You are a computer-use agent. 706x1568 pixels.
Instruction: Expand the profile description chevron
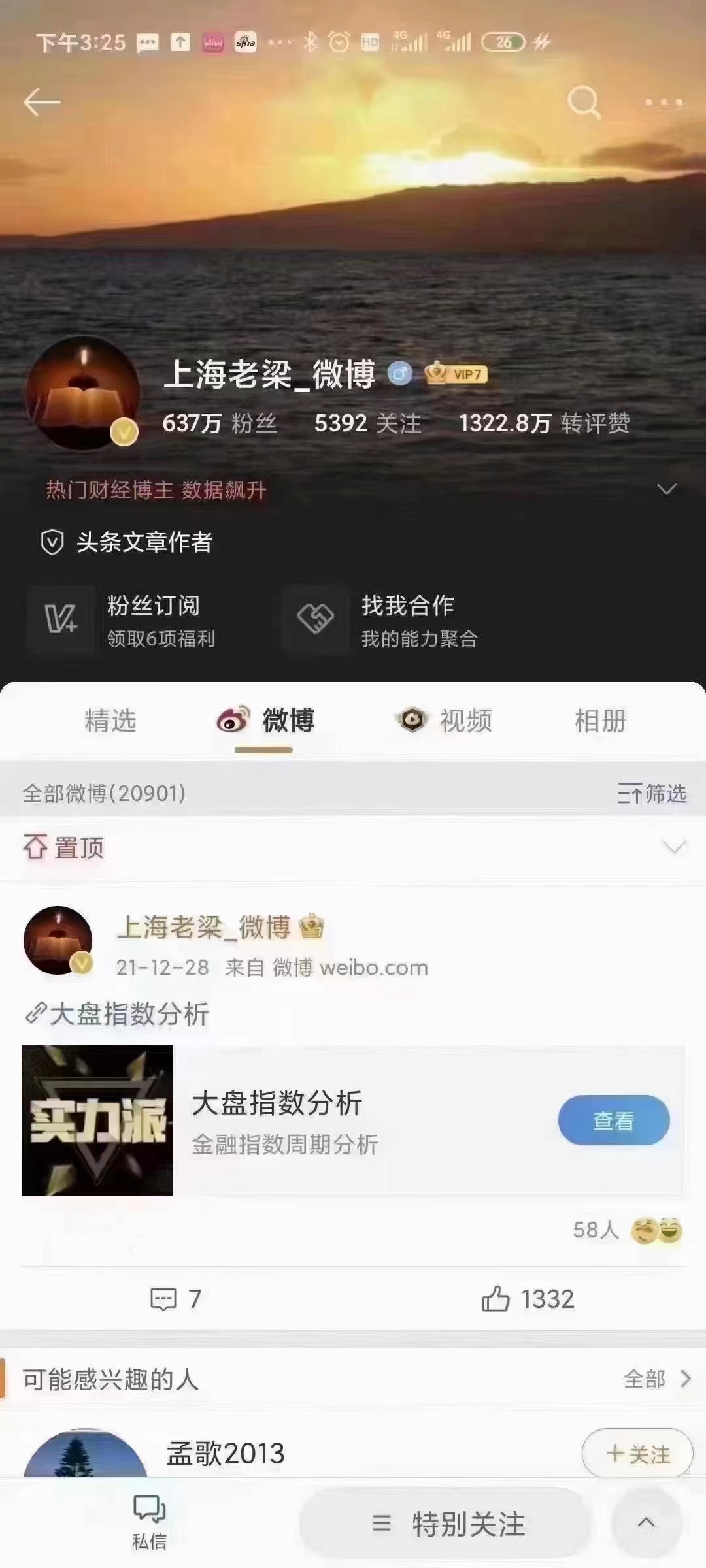point(666,489)
